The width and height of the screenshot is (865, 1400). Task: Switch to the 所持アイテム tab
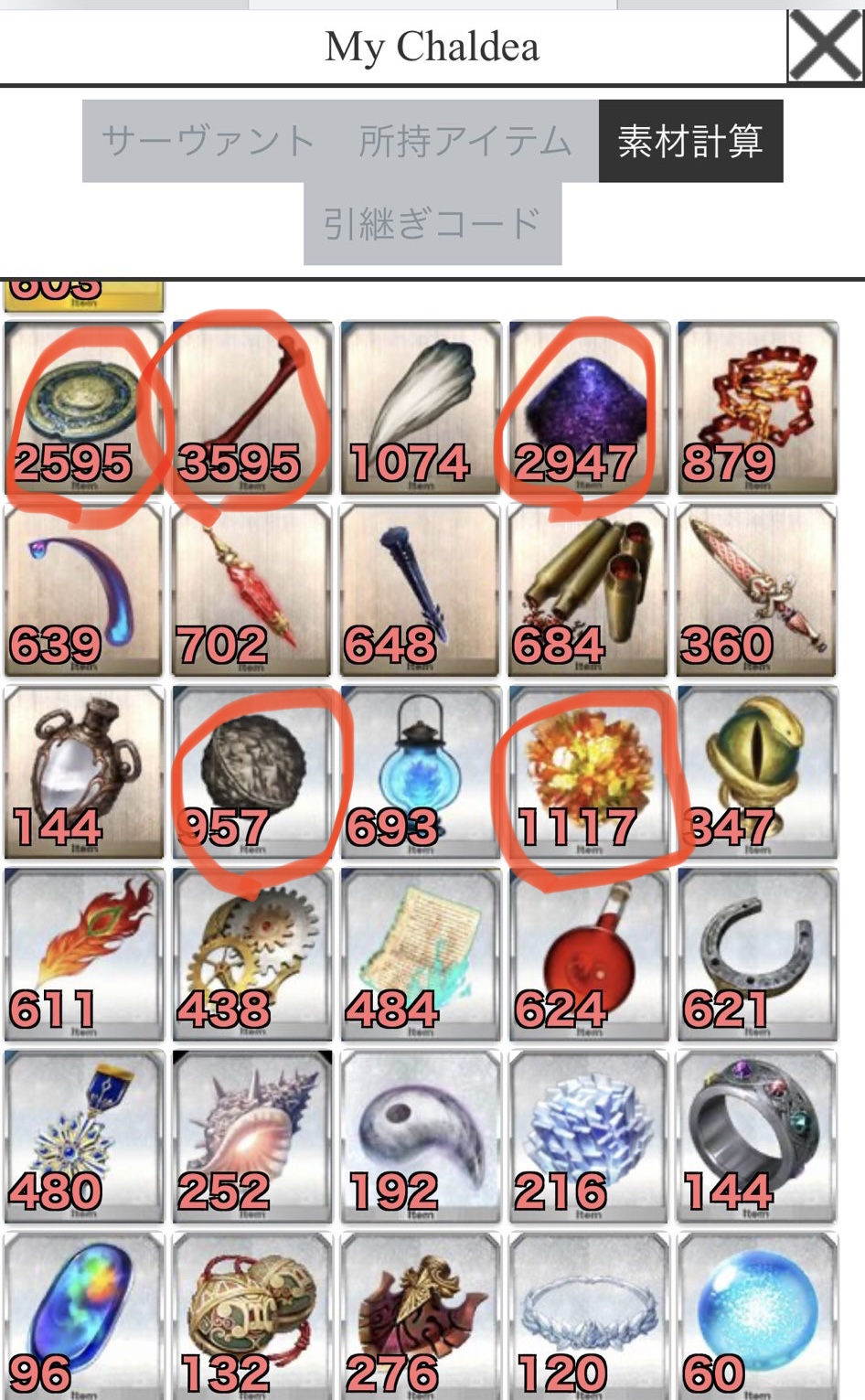(x=465, y=141)
